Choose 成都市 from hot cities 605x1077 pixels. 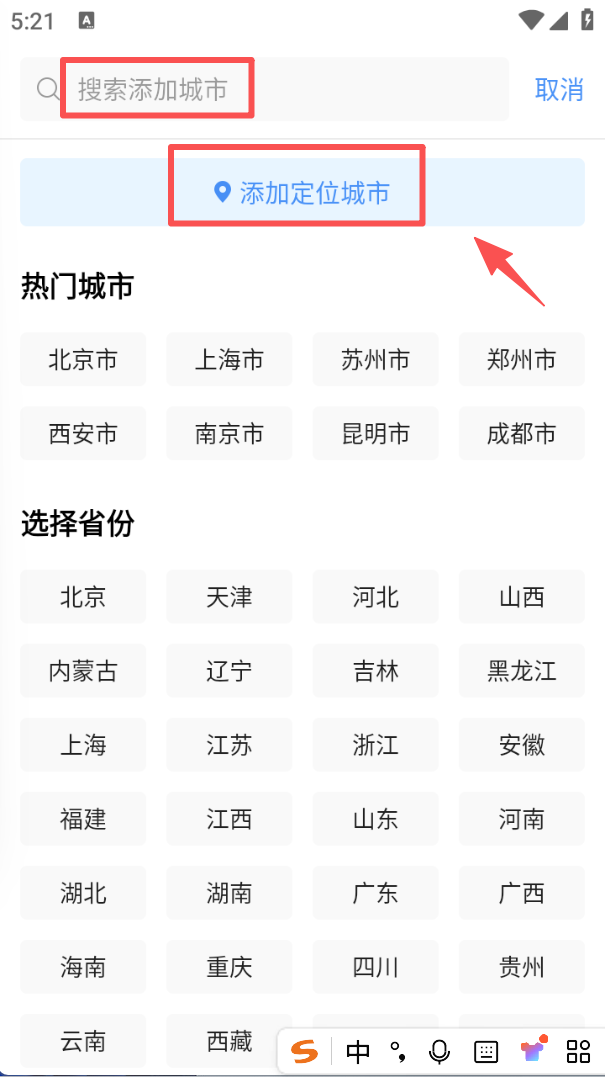521,434
